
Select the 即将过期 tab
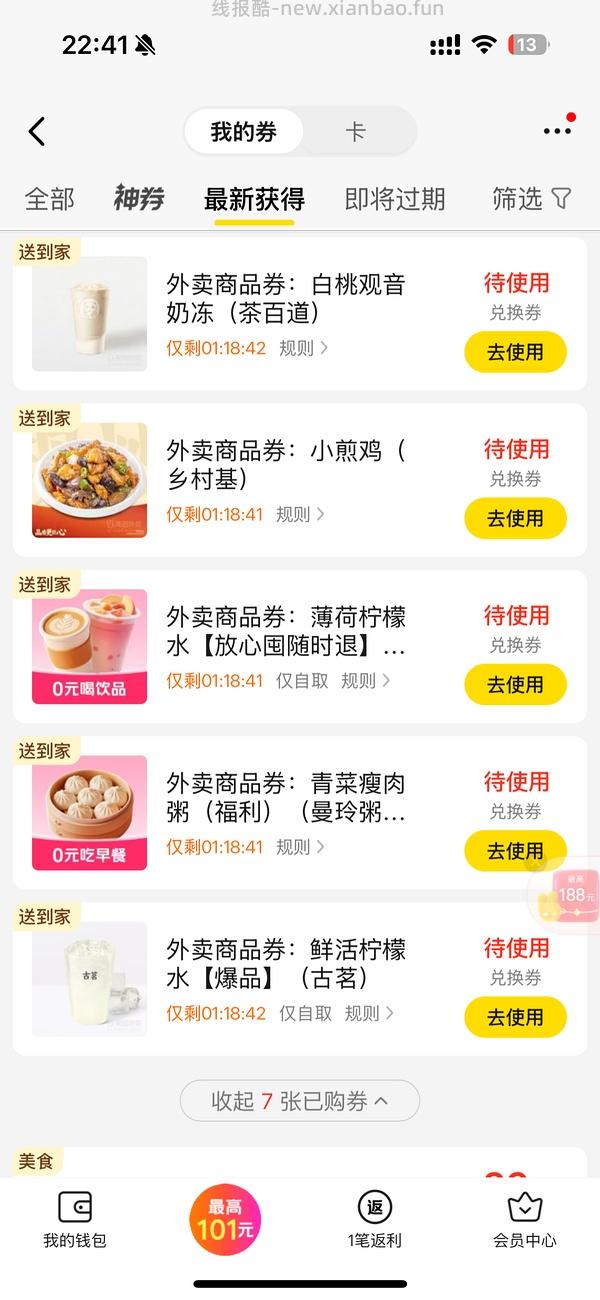point(395,199)
